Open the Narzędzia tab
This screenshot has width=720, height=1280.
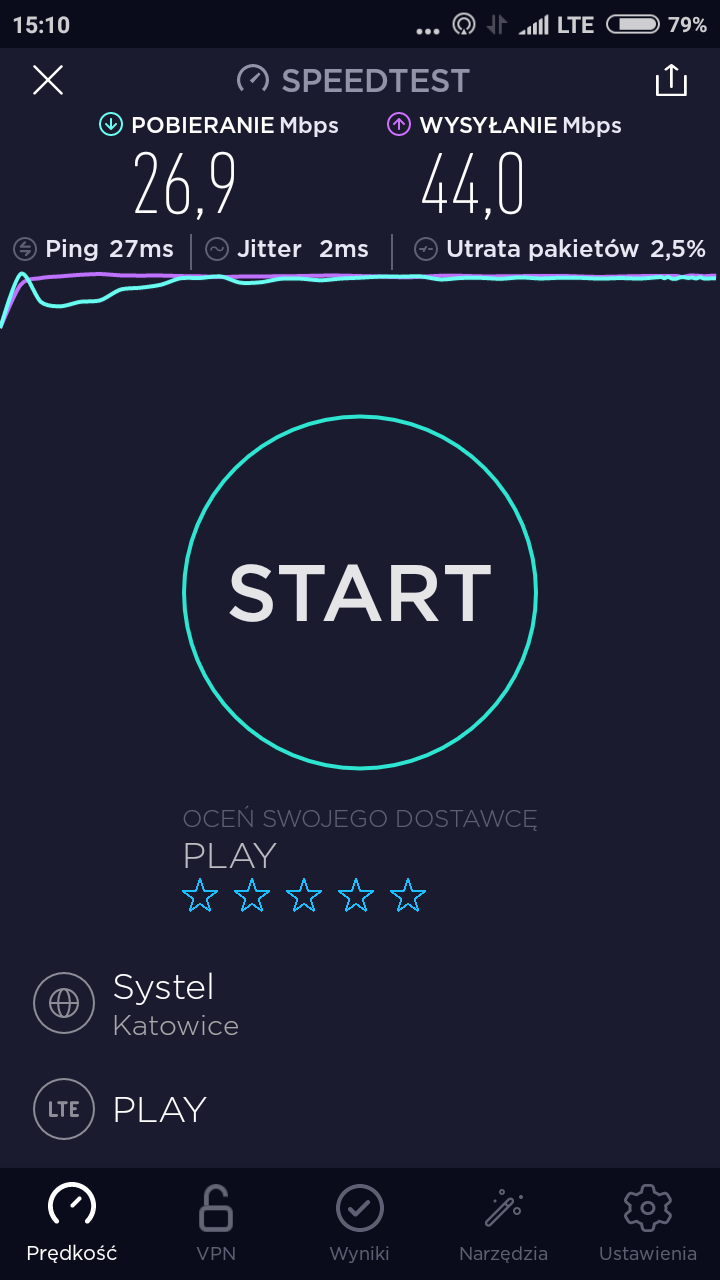503,1223
